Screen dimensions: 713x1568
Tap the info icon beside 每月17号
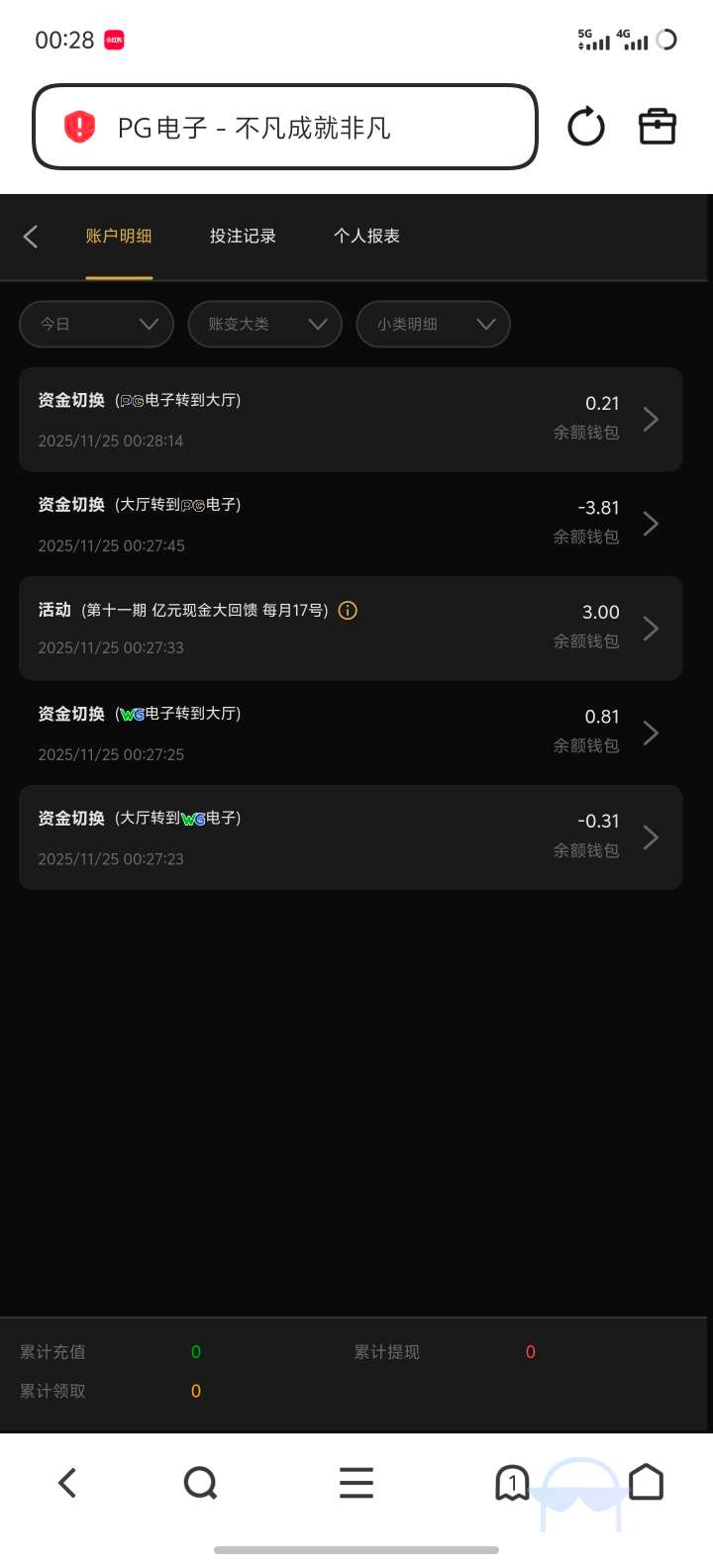tap(348, 611)
